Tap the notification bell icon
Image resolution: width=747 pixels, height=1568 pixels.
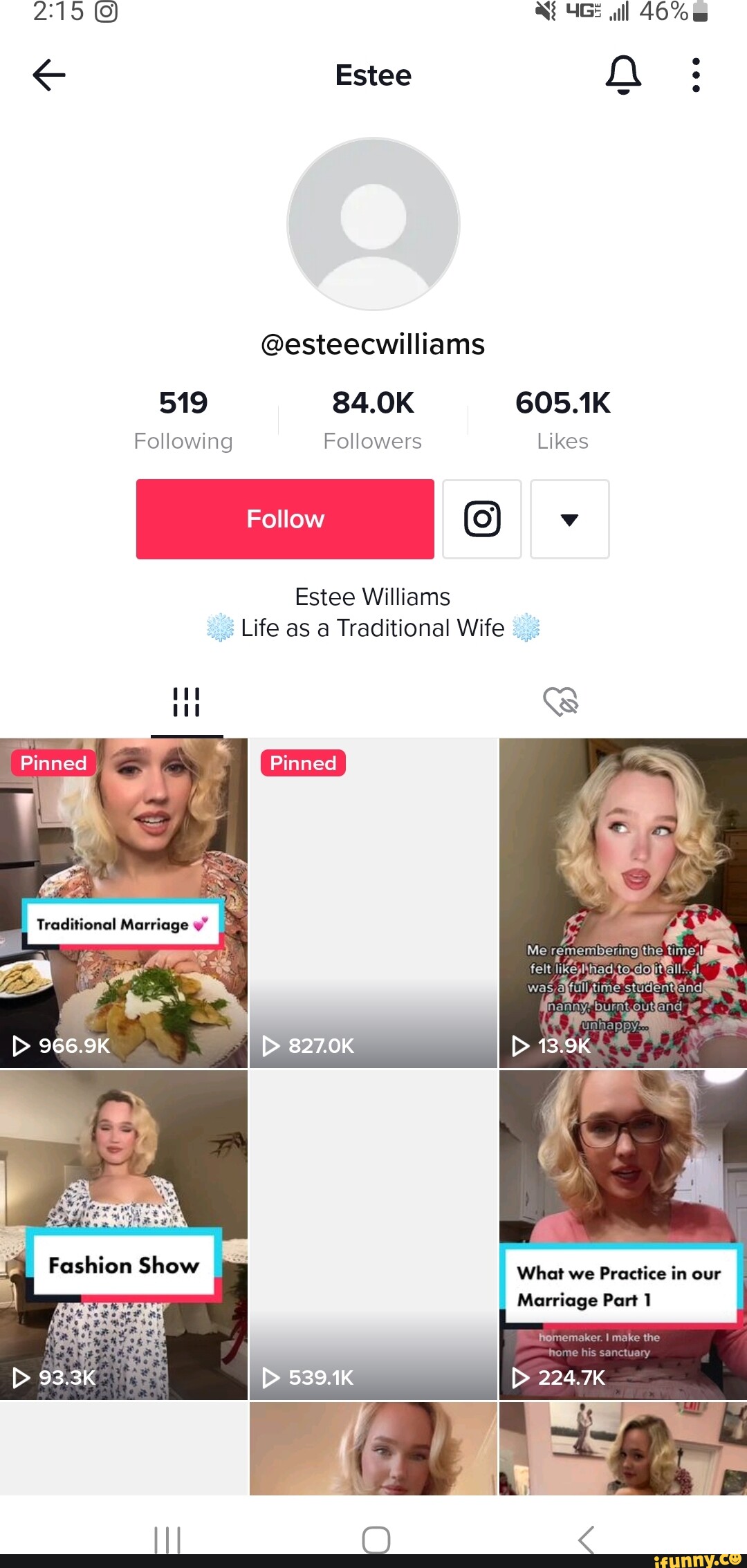(622, 75)
